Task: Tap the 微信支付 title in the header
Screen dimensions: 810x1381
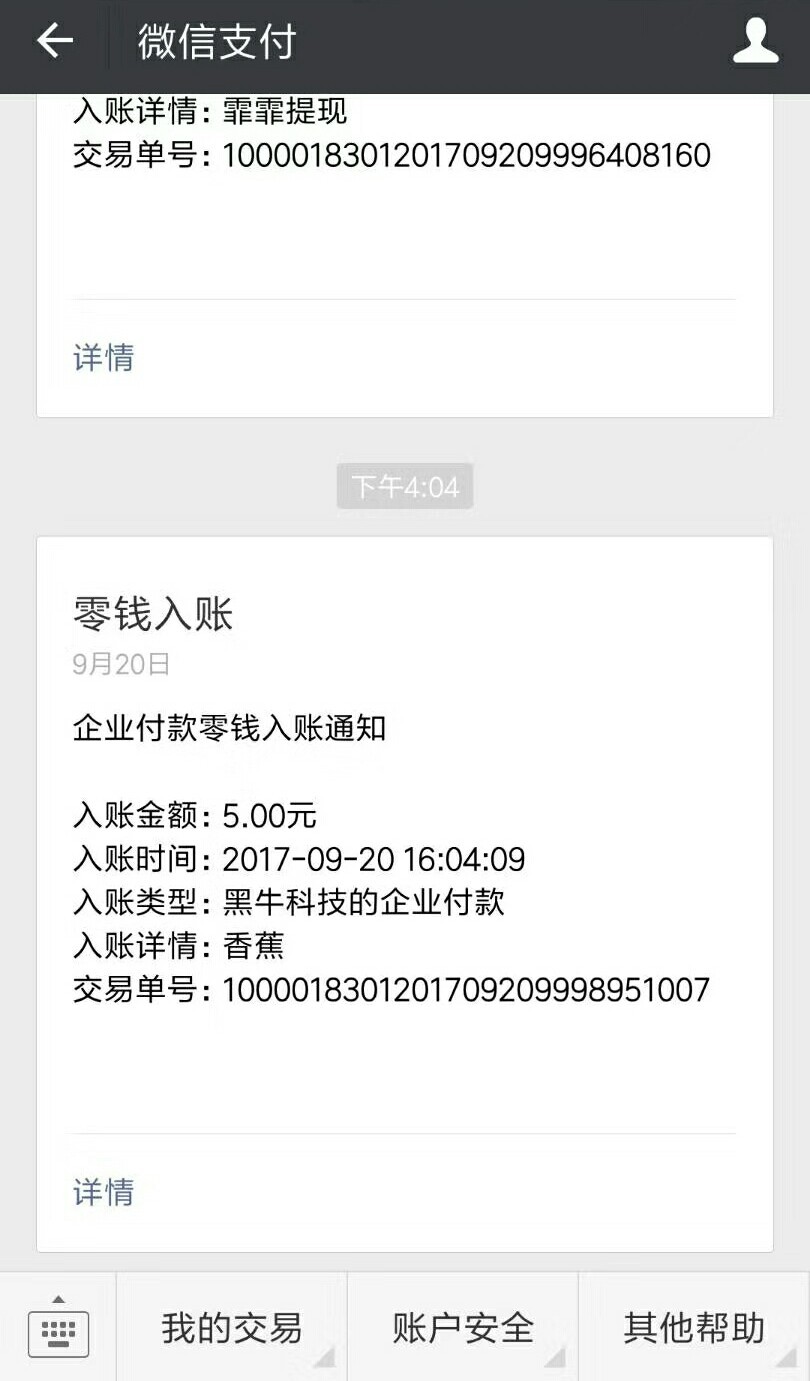Action: 213,43
